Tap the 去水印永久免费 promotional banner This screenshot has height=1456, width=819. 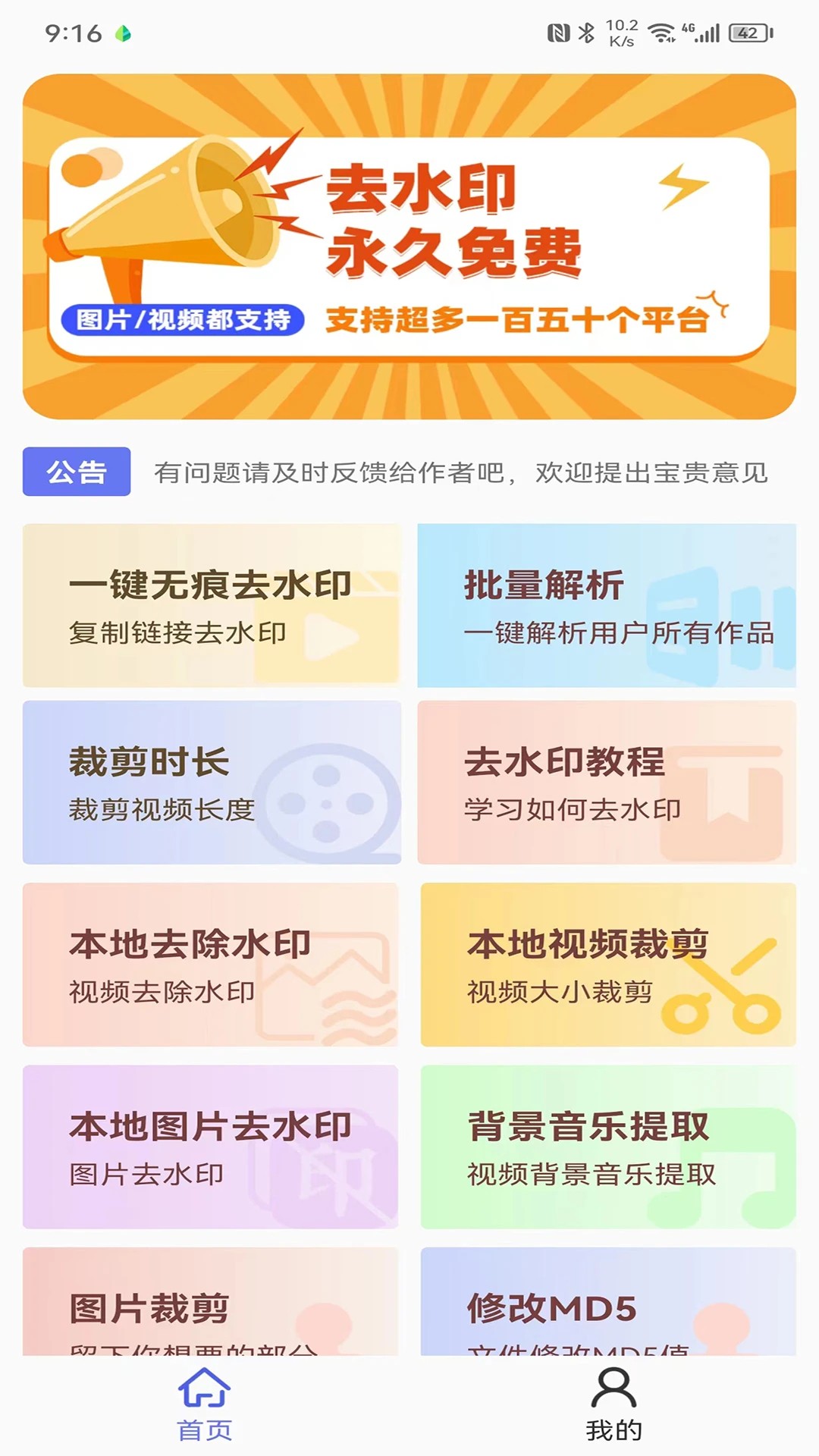point(409,250)
